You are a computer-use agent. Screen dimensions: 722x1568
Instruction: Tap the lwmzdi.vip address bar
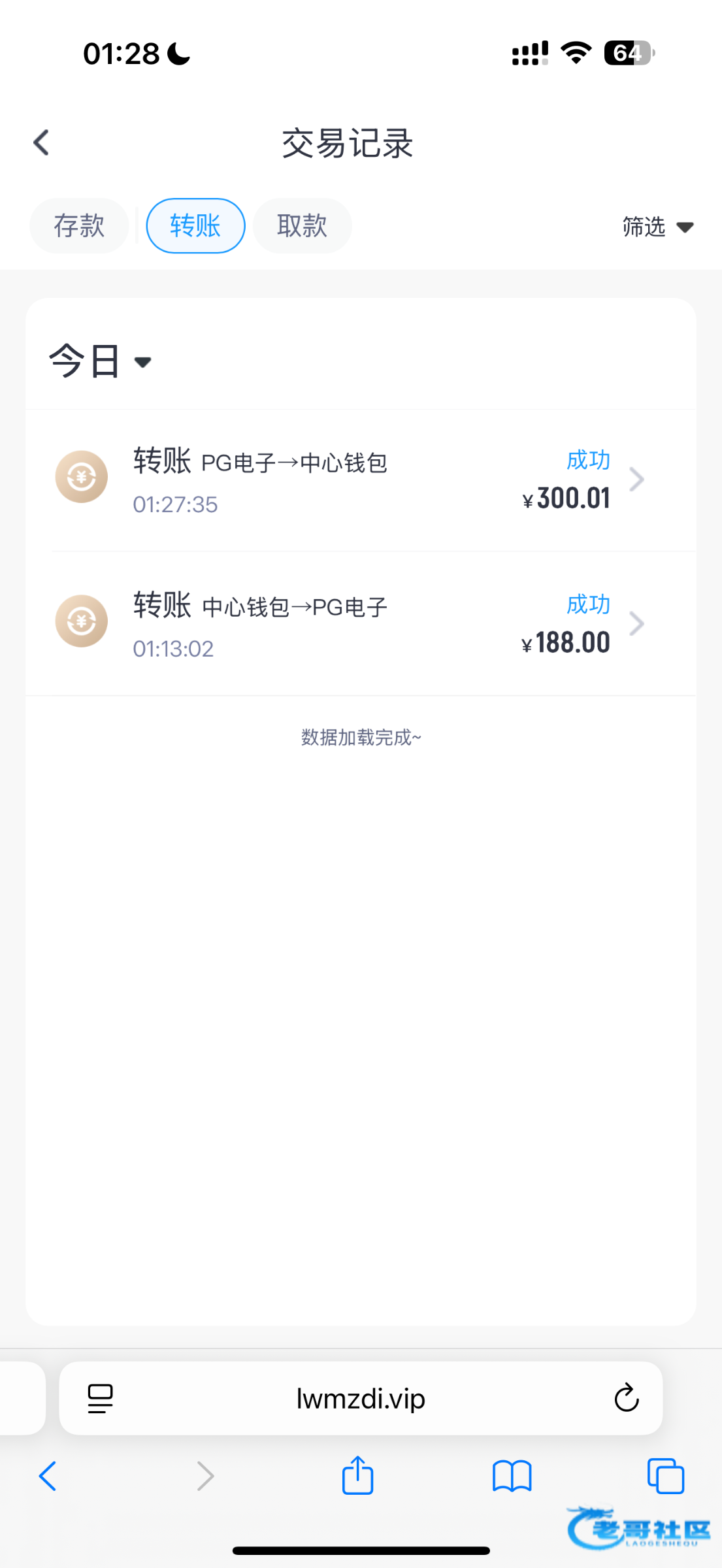(x=361, y=1399)
